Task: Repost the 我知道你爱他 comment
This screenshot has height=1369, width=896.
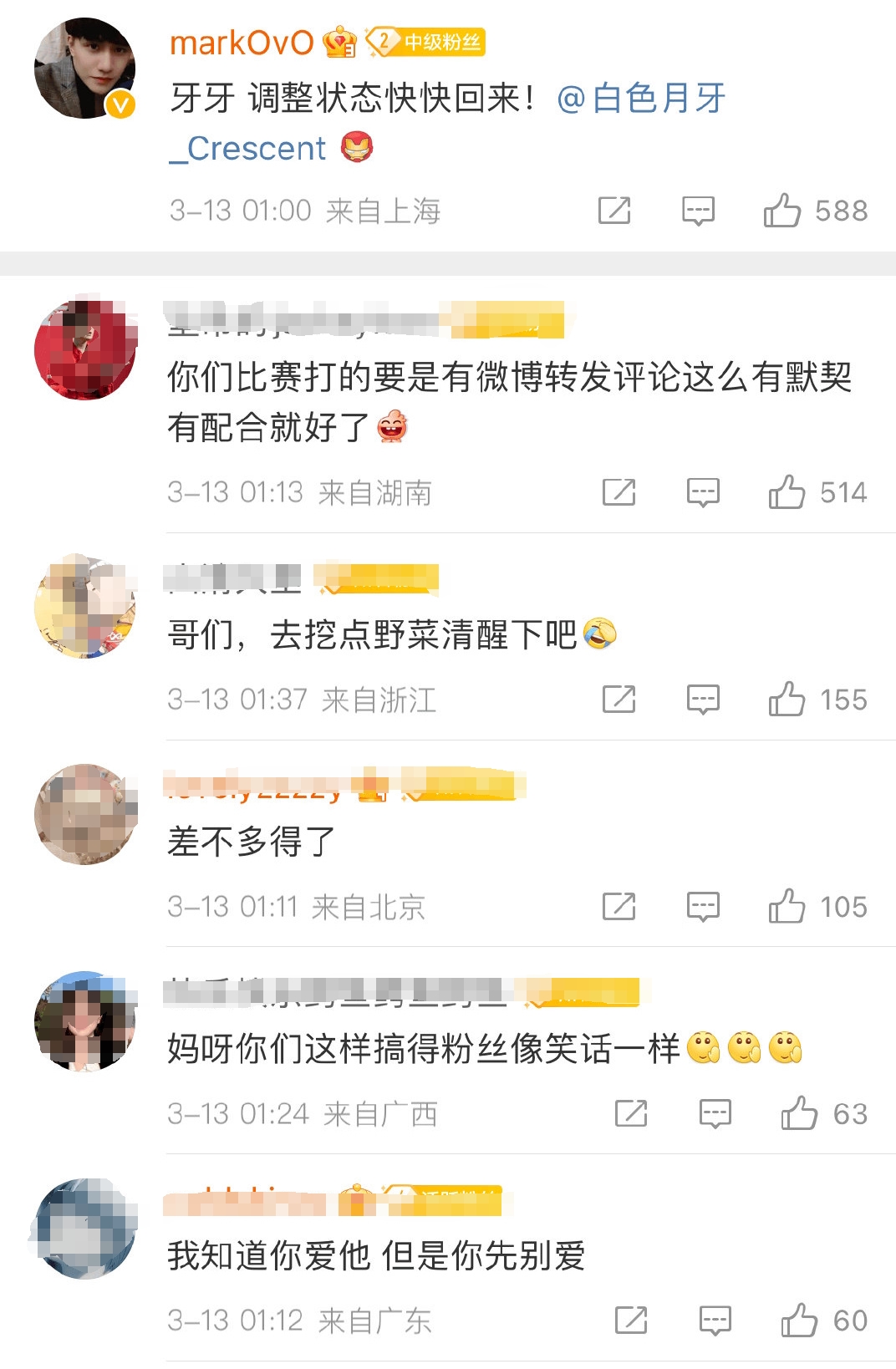Action: click(x=631, y=1321)
